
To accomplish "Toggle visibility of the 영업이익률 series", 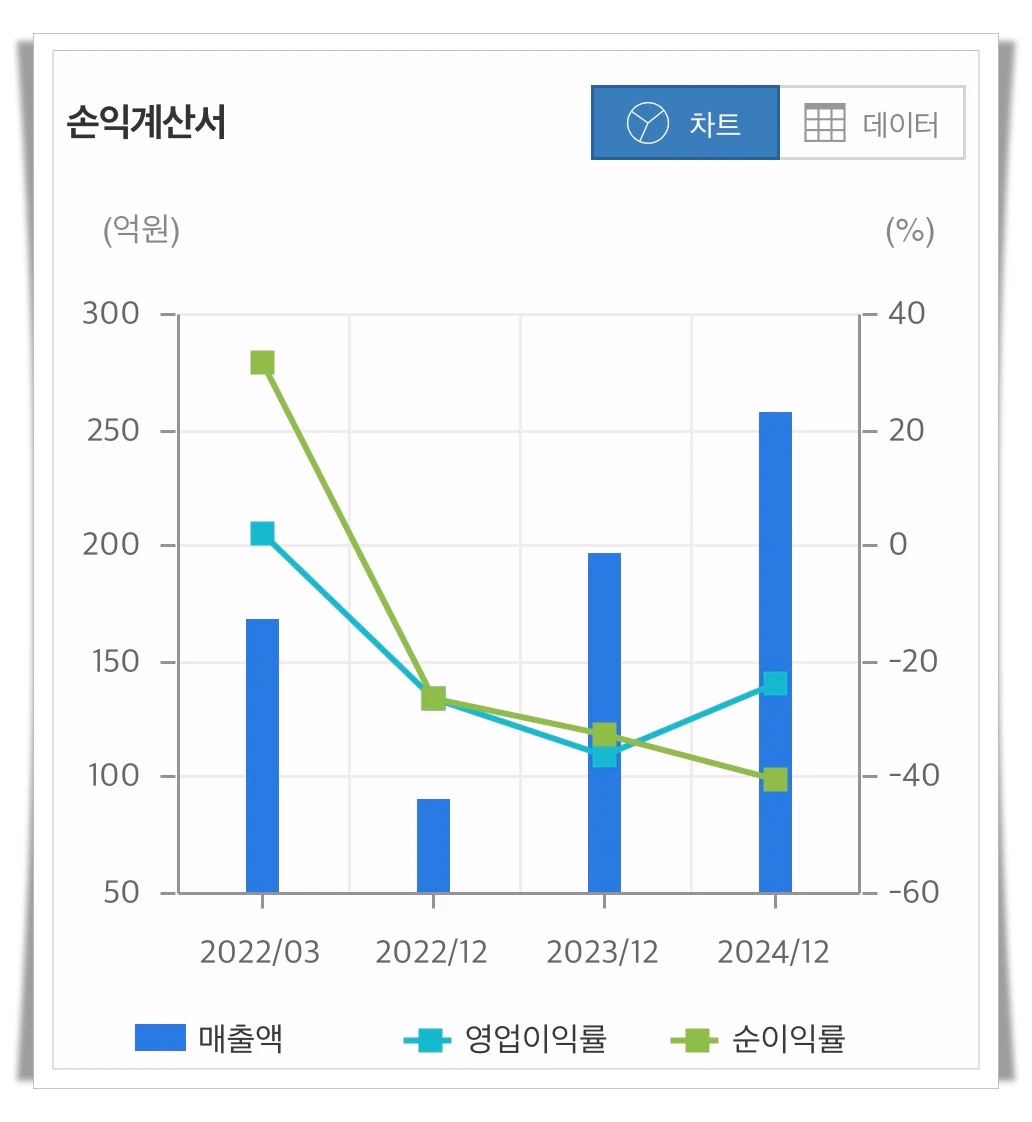I will [510, 1040].
